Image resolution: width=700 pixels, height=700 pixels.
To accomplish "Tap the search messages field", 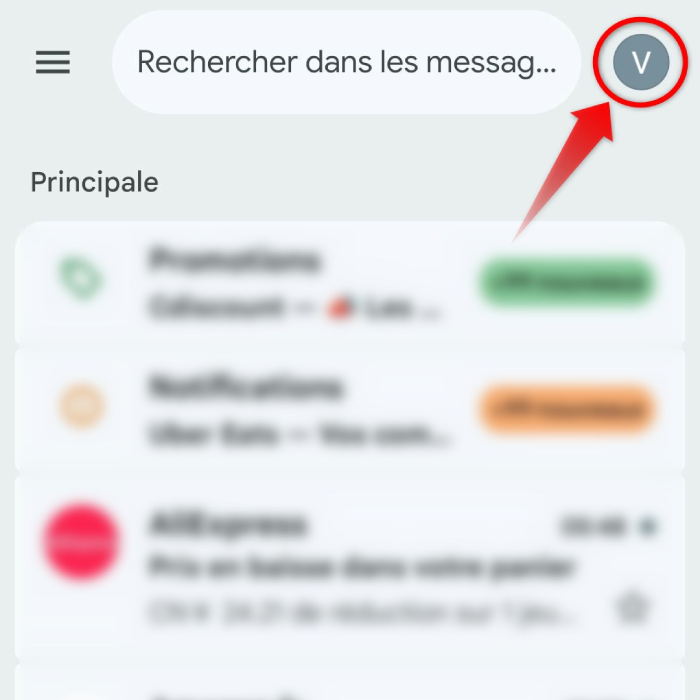I will point(345,62).
